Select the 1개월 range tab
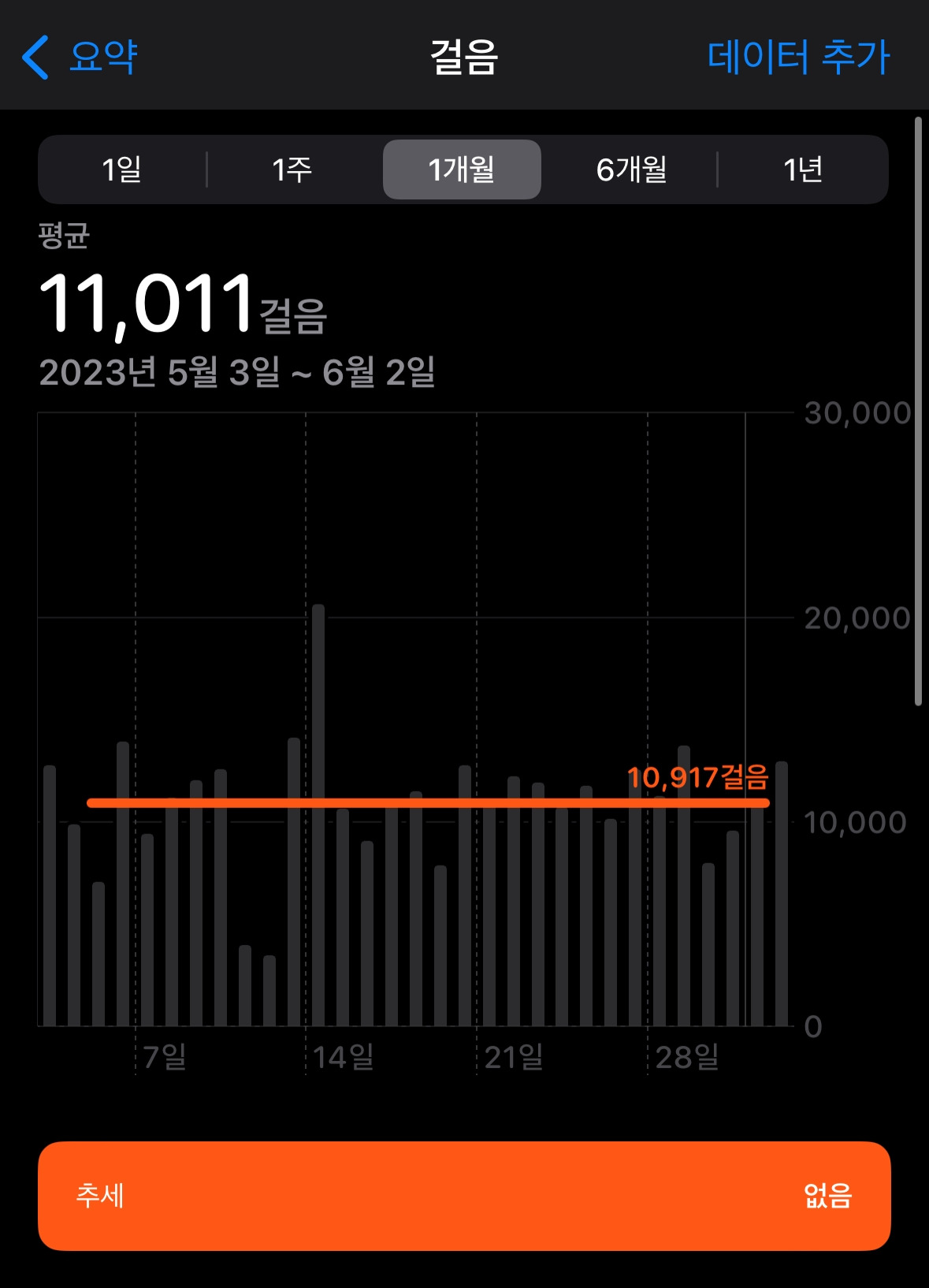The image size is (929, 1288). tap(462, 169)
